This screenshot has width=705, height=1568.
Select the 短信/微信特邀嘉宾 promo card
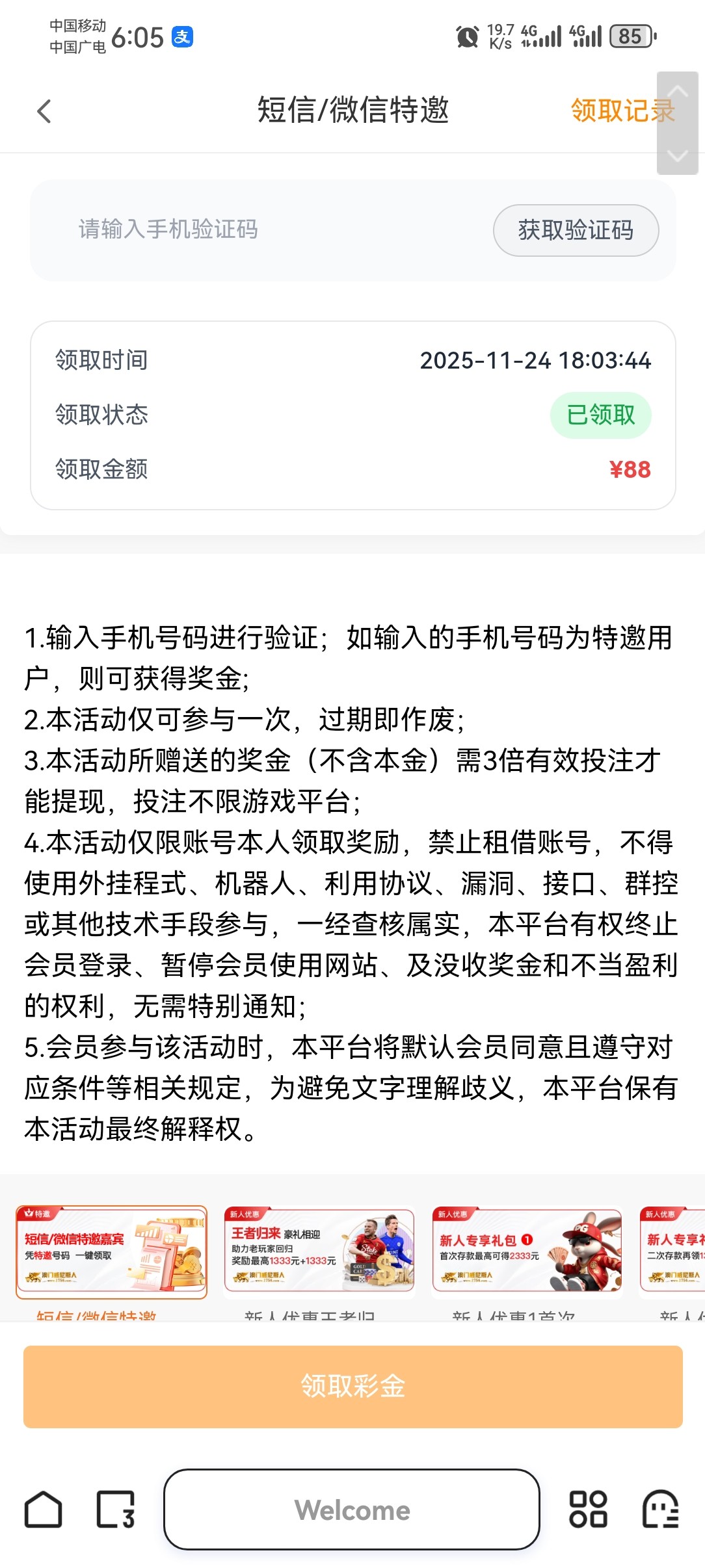(111, 1252)
